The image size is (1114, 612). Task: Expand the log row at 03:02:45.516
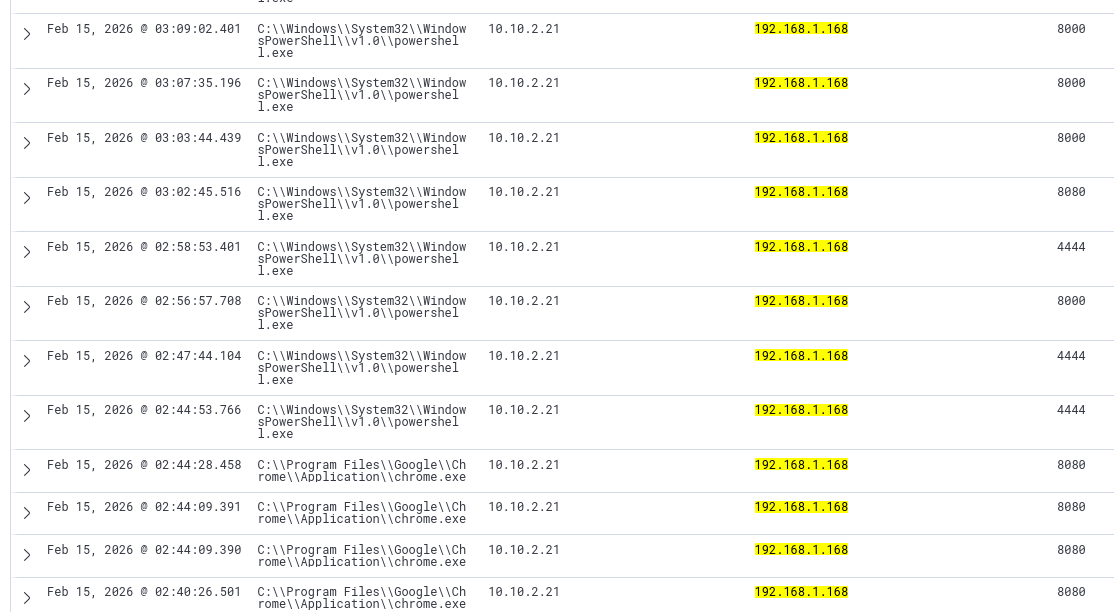pos(27,198)
